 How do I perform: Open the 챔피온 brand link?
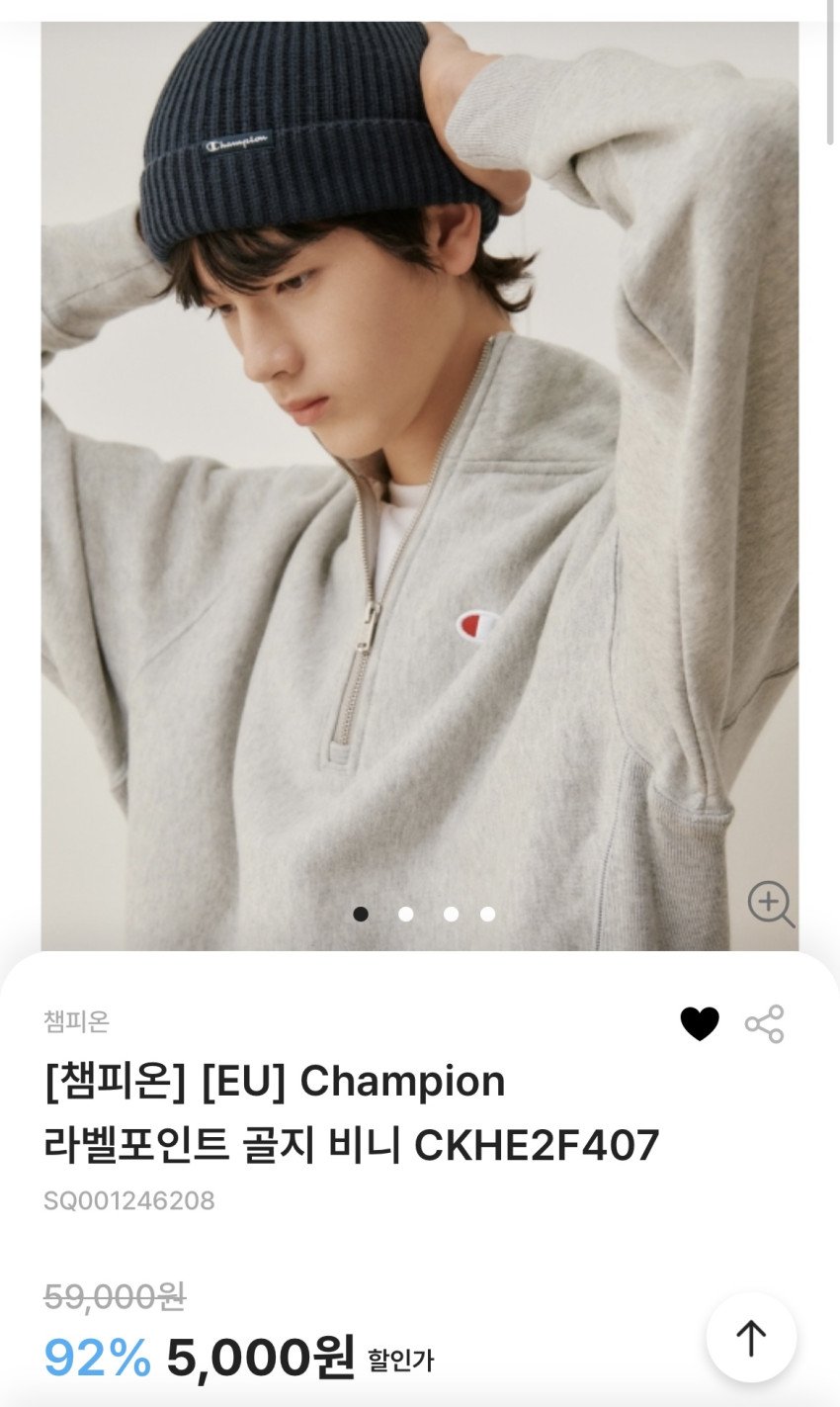[x=76, y=1020]
